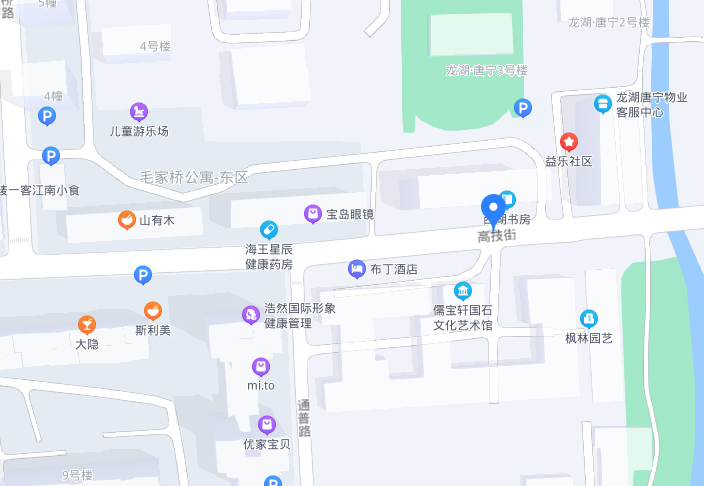Open 海王星辰健康药房 pharmacy marker

(268, 230)
